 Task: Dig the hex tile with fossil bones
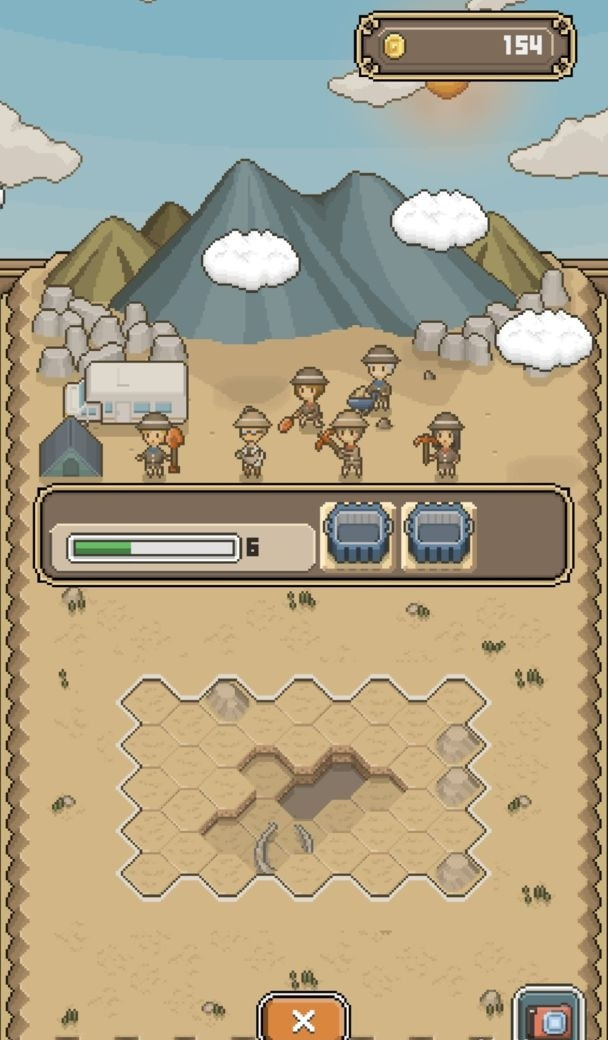[x=272, y=845]
